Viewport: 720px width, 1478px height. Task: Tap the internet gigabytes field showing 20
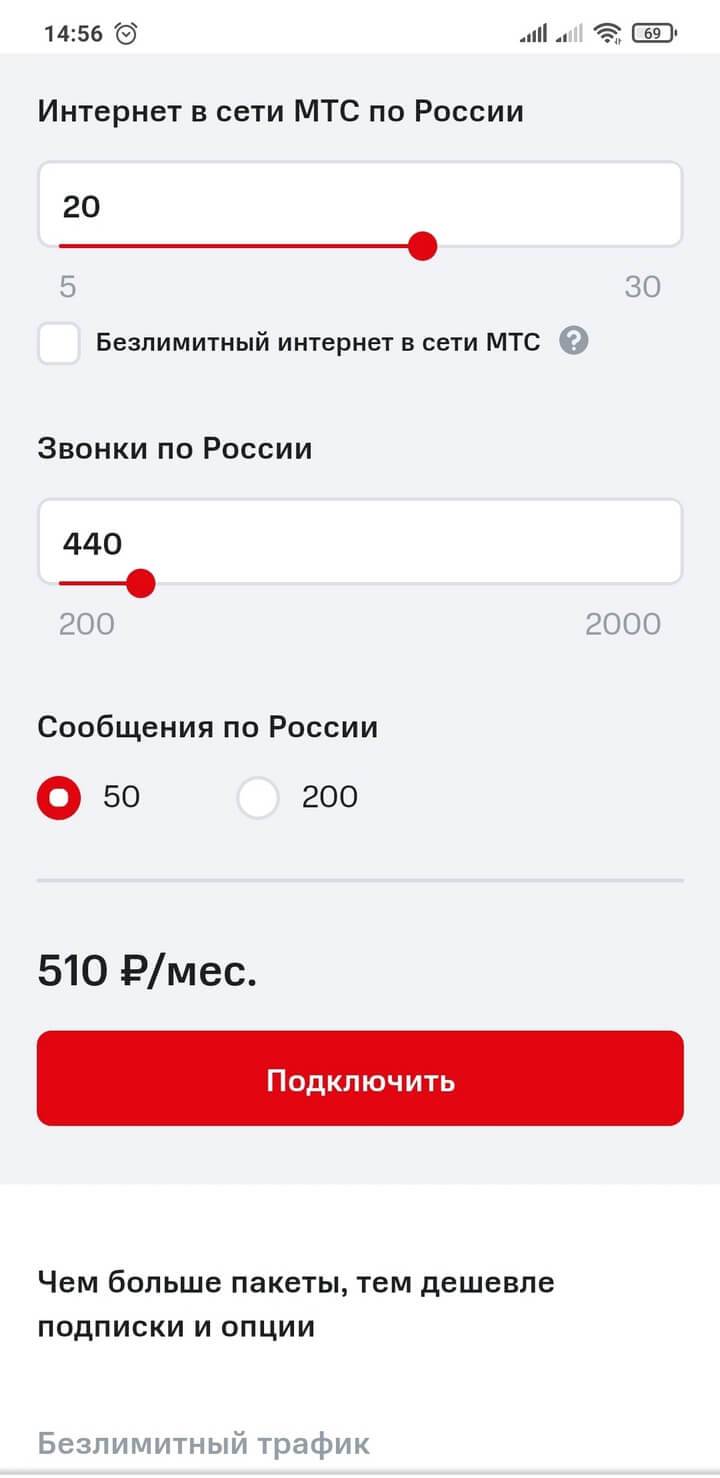tap(360, 204)
